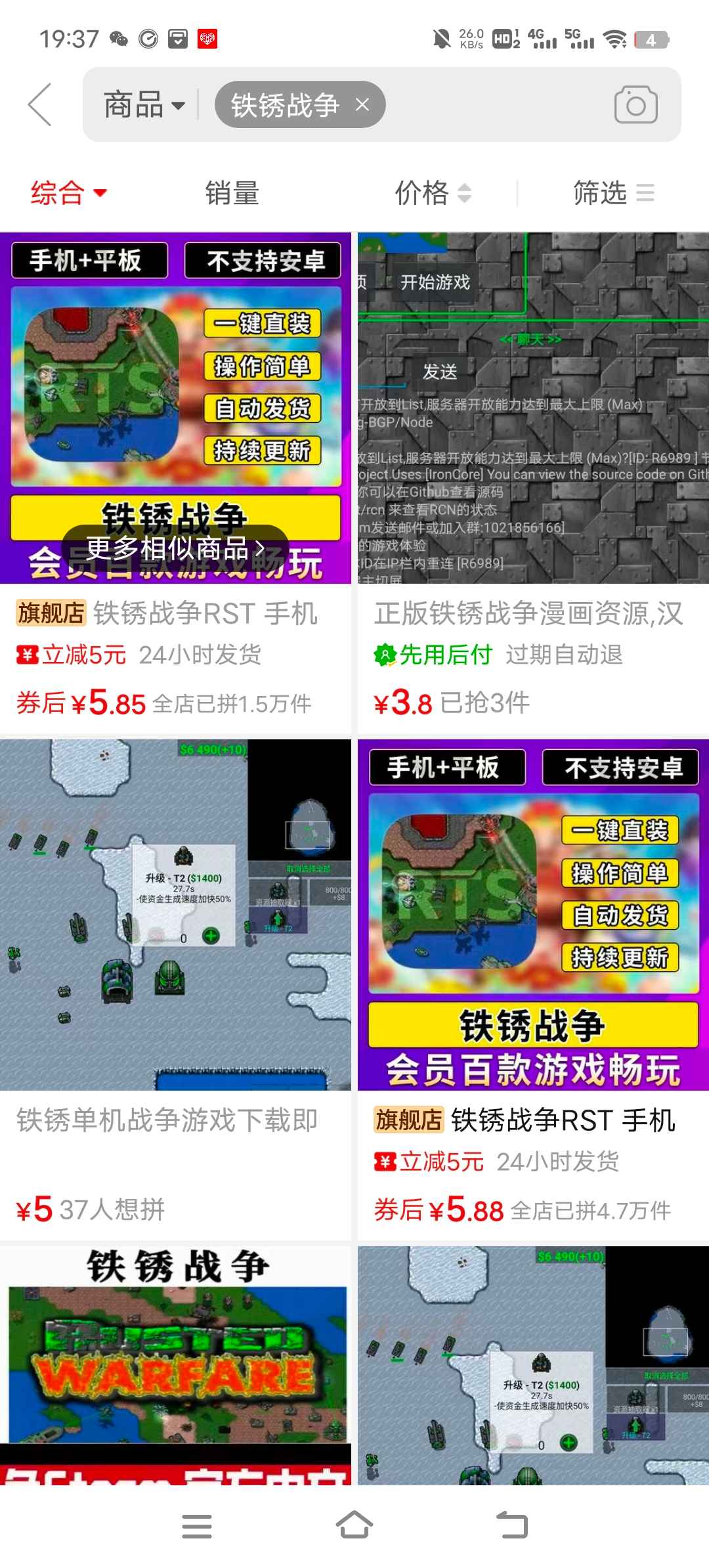Open 铁锈单机战争游戏下载 product at ¥5
This screenshot has height=1568, width=709.
point(175,990)
